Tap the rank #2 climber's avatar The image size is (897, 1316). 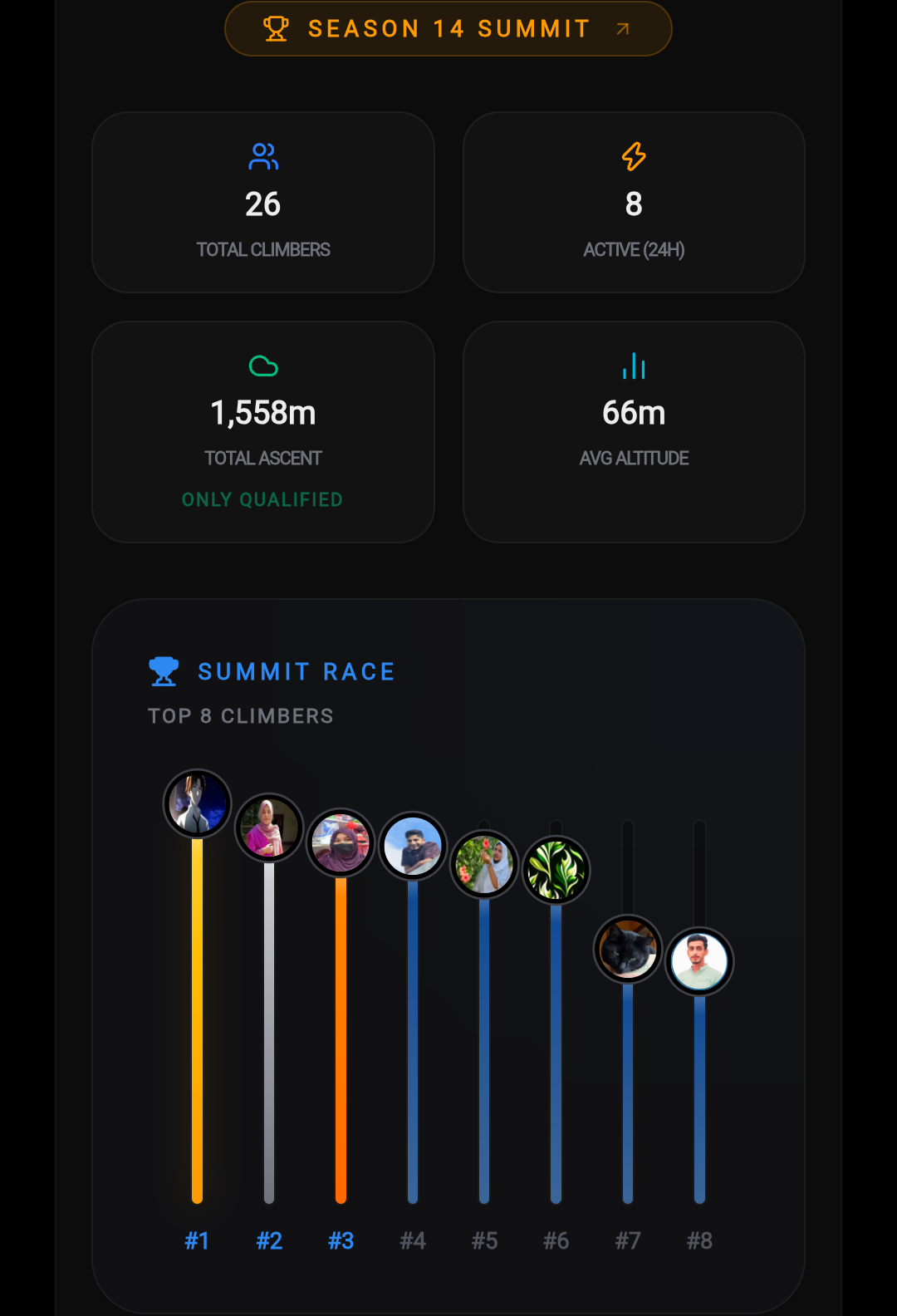(x=269, y=827)
